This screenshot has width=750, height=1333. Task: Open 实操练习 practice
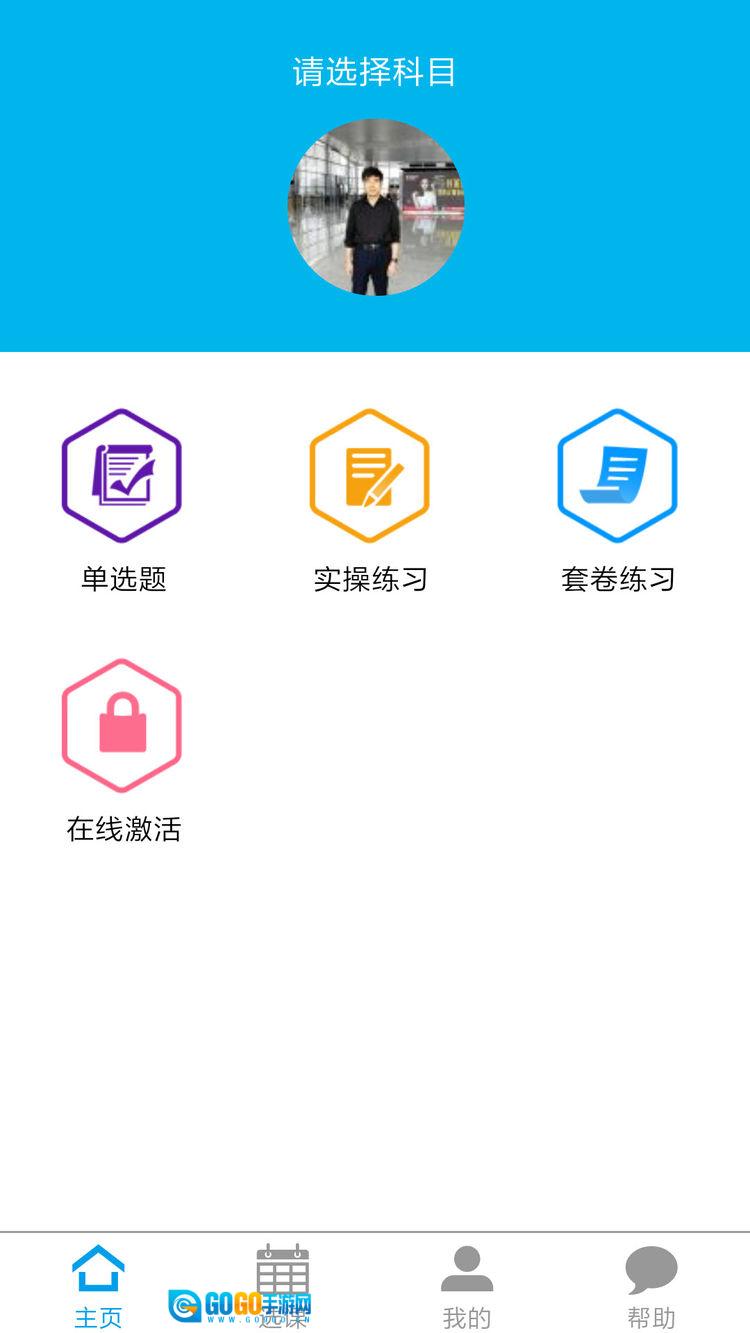coord(369,476)
